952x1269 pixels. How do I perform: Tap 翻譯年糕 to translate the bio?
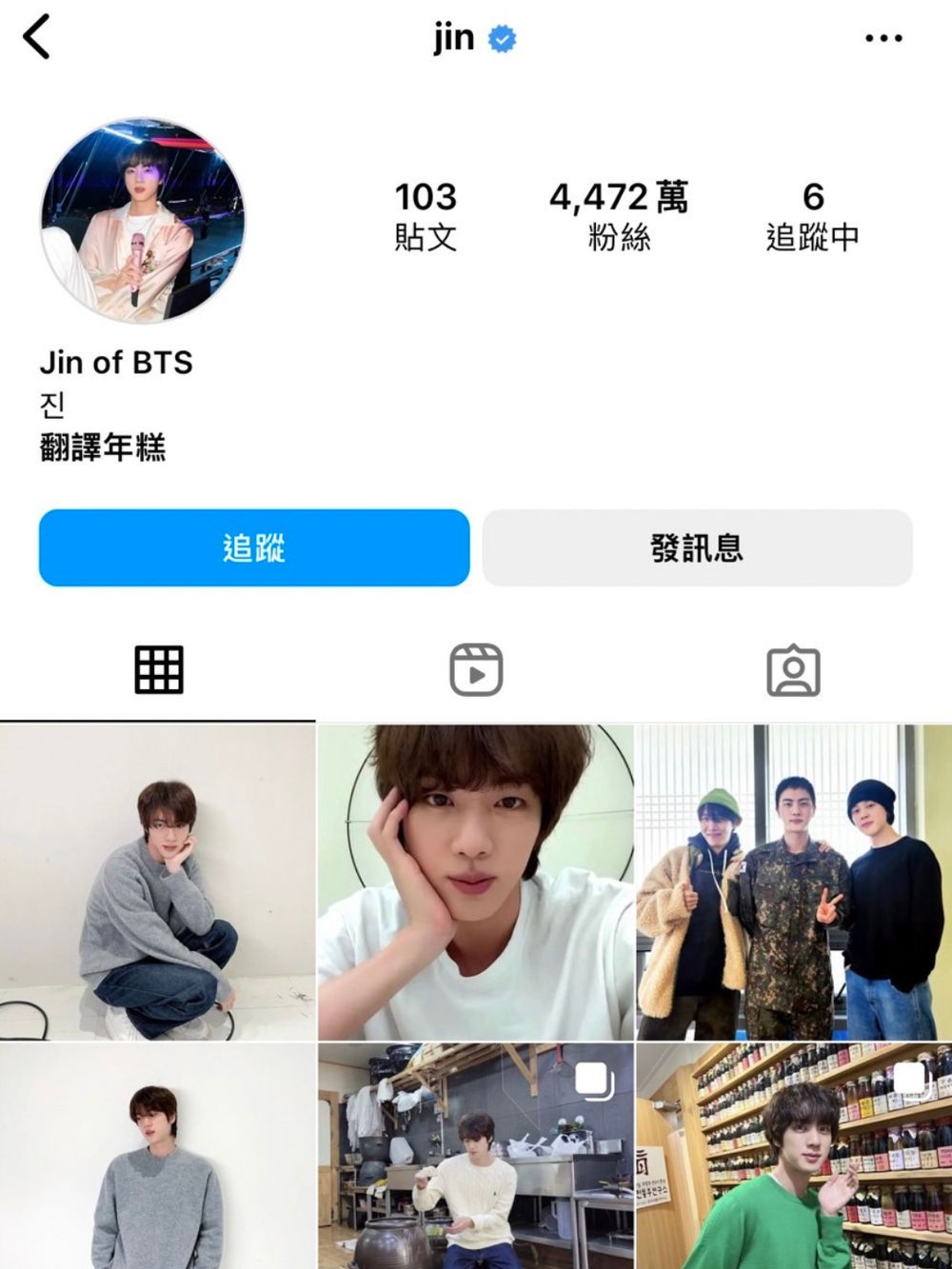tap(103, 446)
